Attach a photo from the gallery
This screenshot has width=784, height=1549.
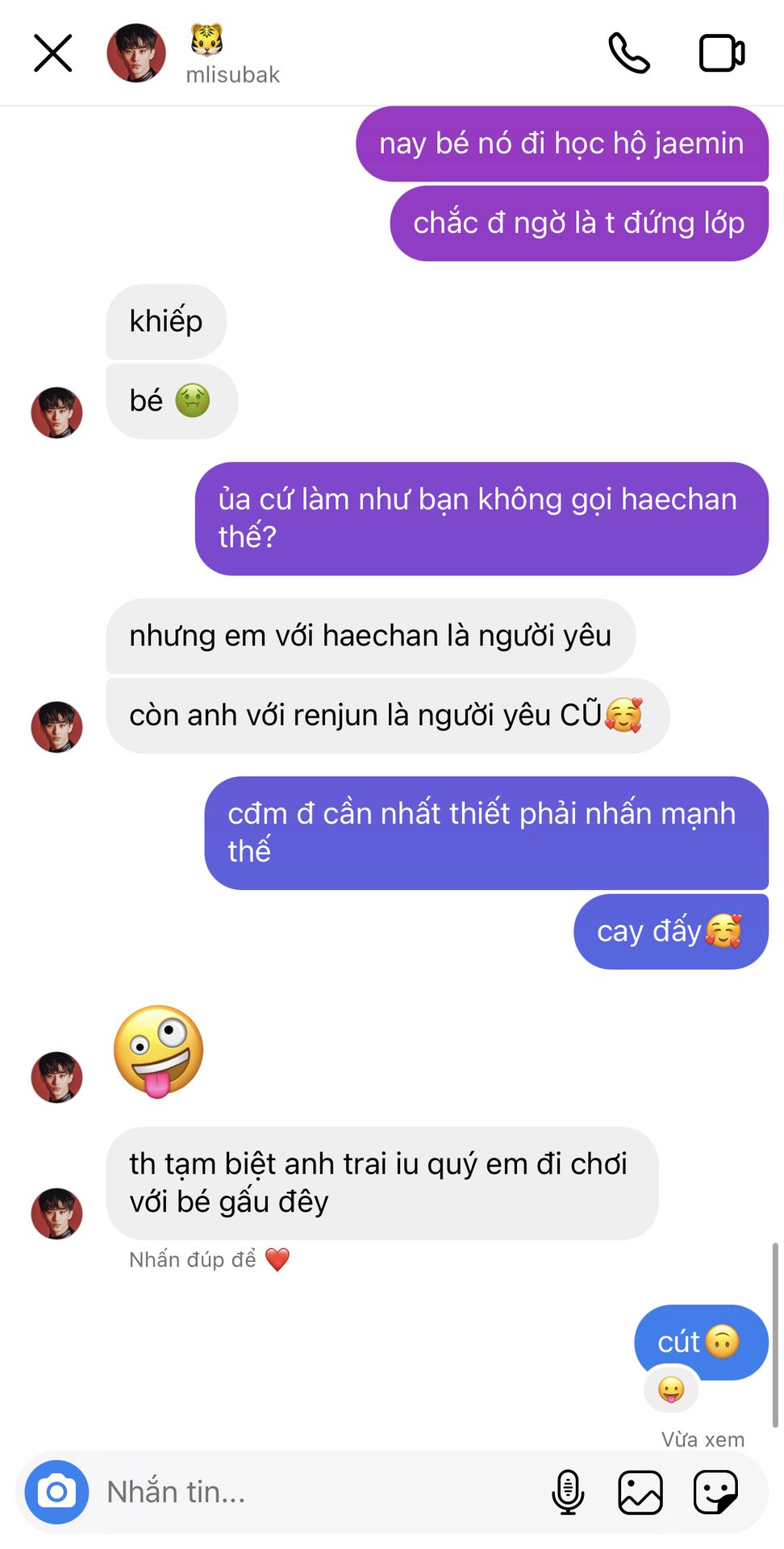[x=640, y=1492]
